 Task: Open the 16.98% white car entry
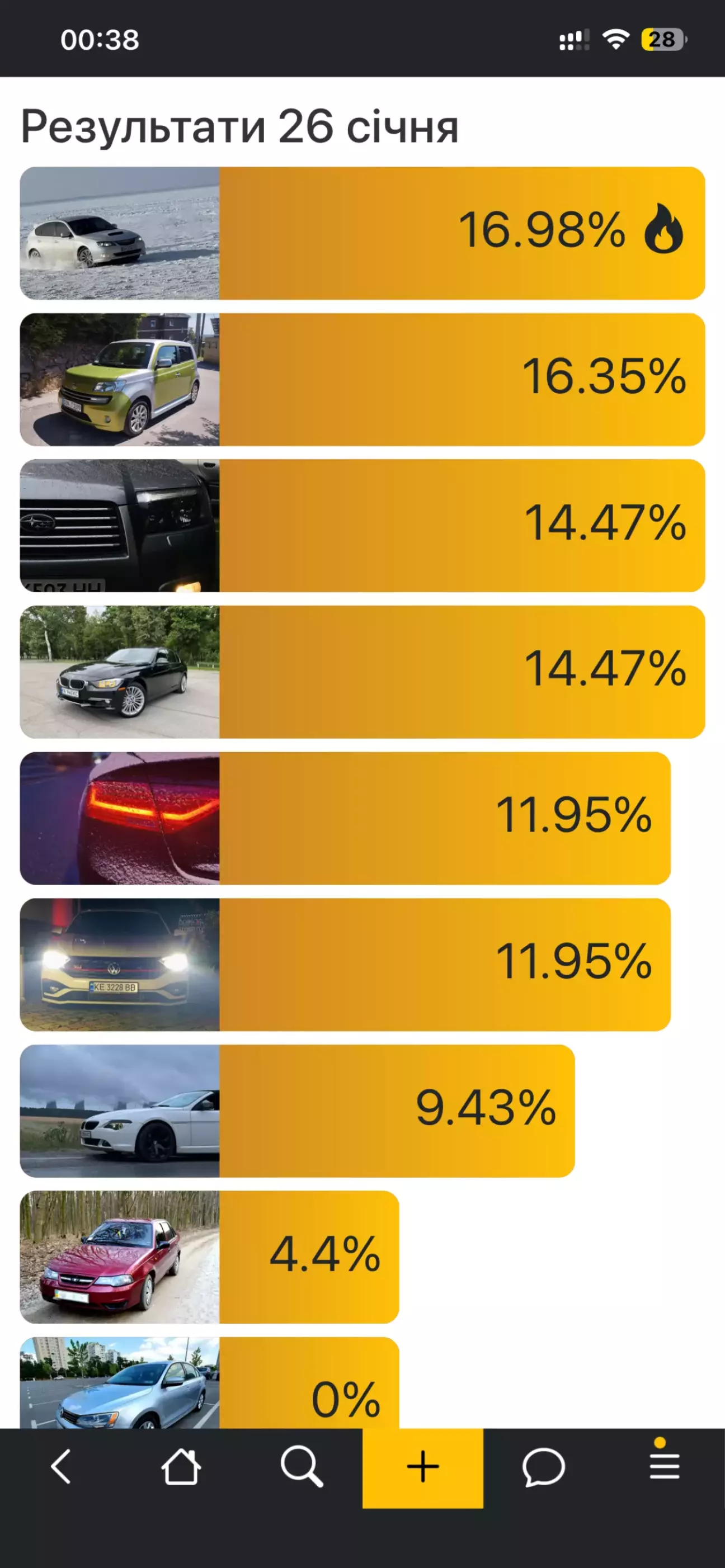tap(362, 233)
